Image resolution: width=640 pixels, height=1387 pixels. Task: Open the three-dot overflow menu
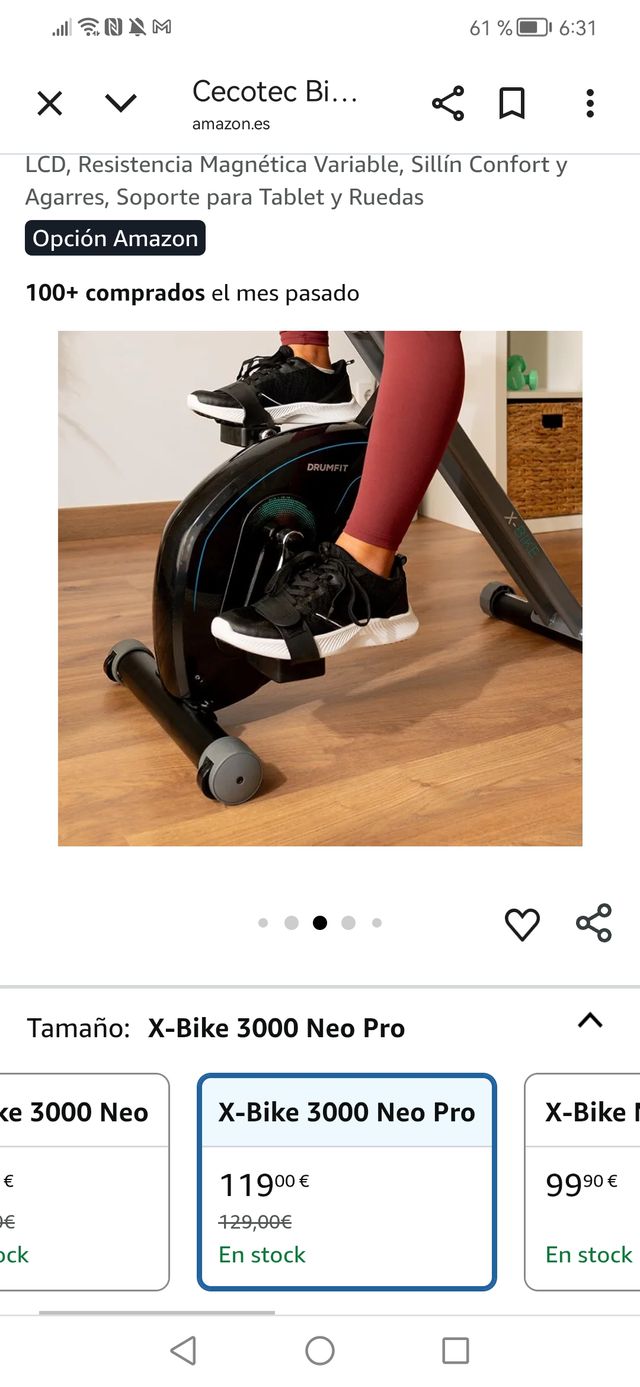589,103
